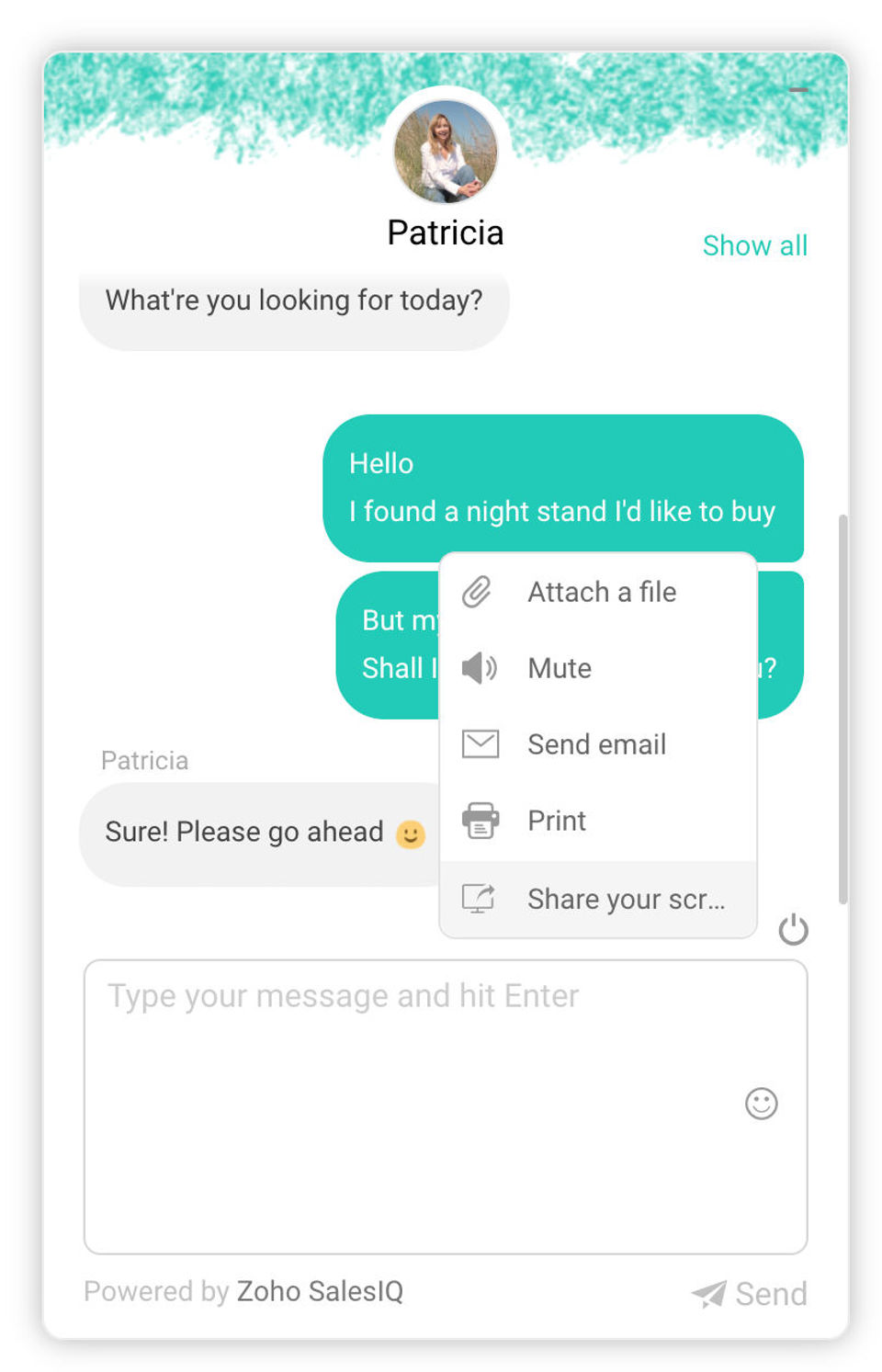Tap the Send button
Image resolution: width=882 pixels, height=1372 pixels.
point(751,1293)
